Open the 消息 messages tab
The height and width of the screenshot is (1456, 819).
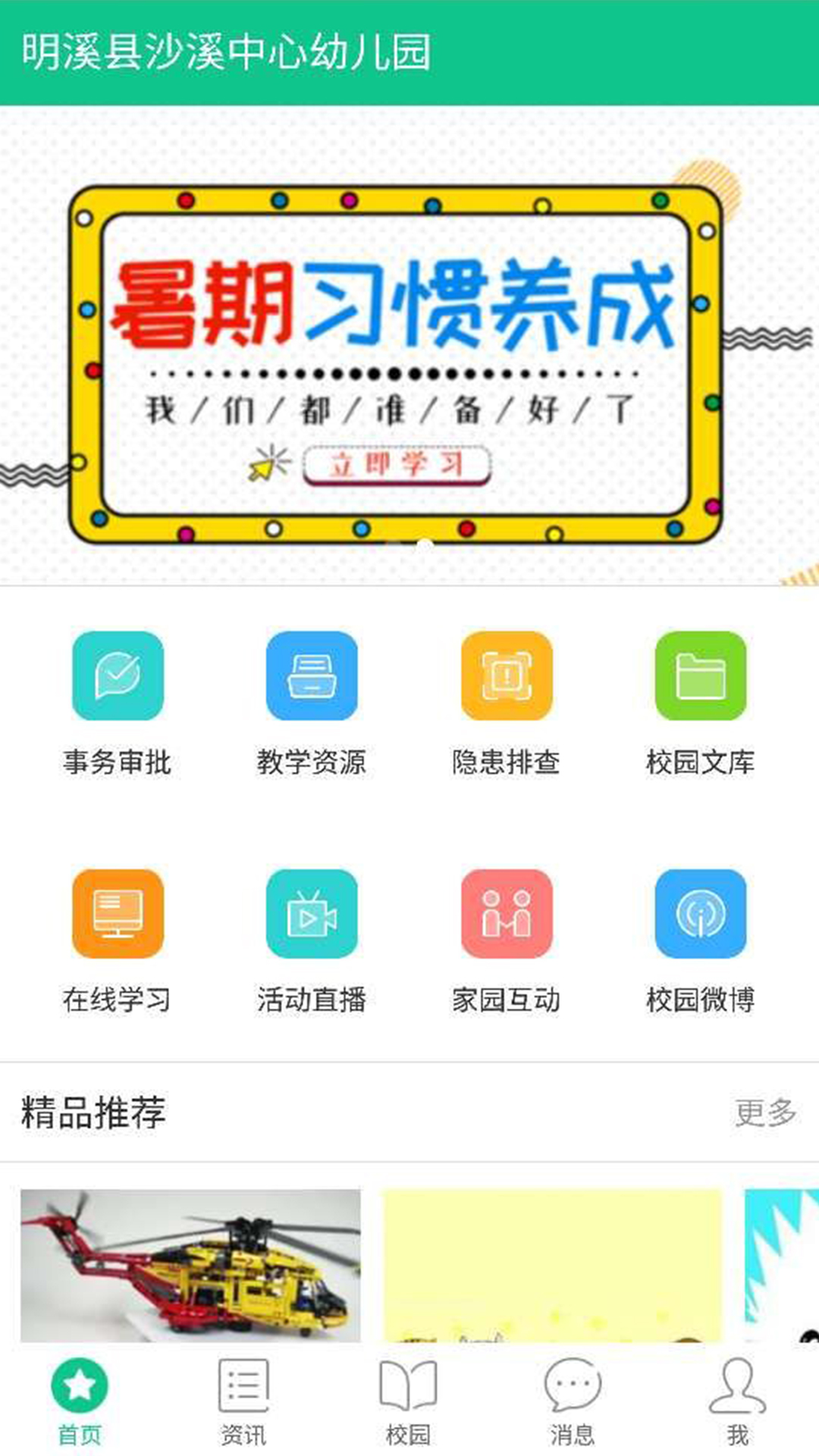(x=573, y=1401)
